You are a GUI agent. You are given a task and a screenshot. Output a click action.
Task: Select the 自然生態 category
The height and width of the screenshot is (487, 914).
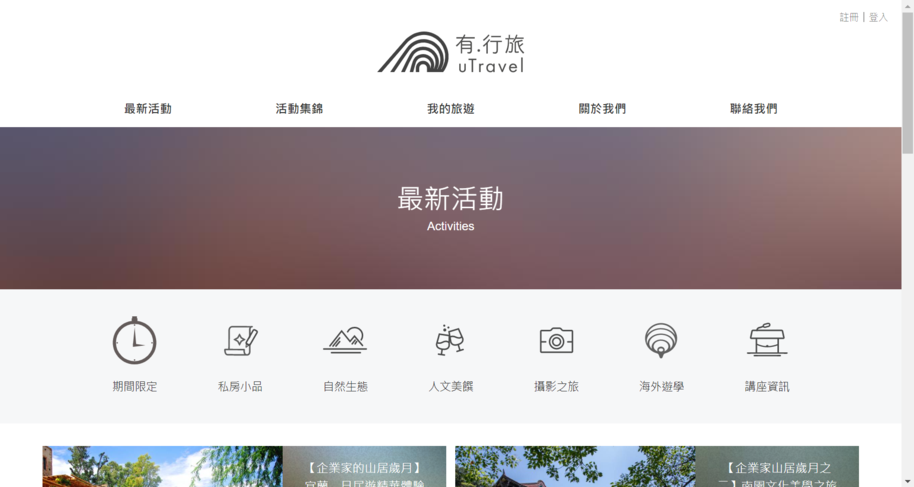pyautogui.click(x=345, y=354)
